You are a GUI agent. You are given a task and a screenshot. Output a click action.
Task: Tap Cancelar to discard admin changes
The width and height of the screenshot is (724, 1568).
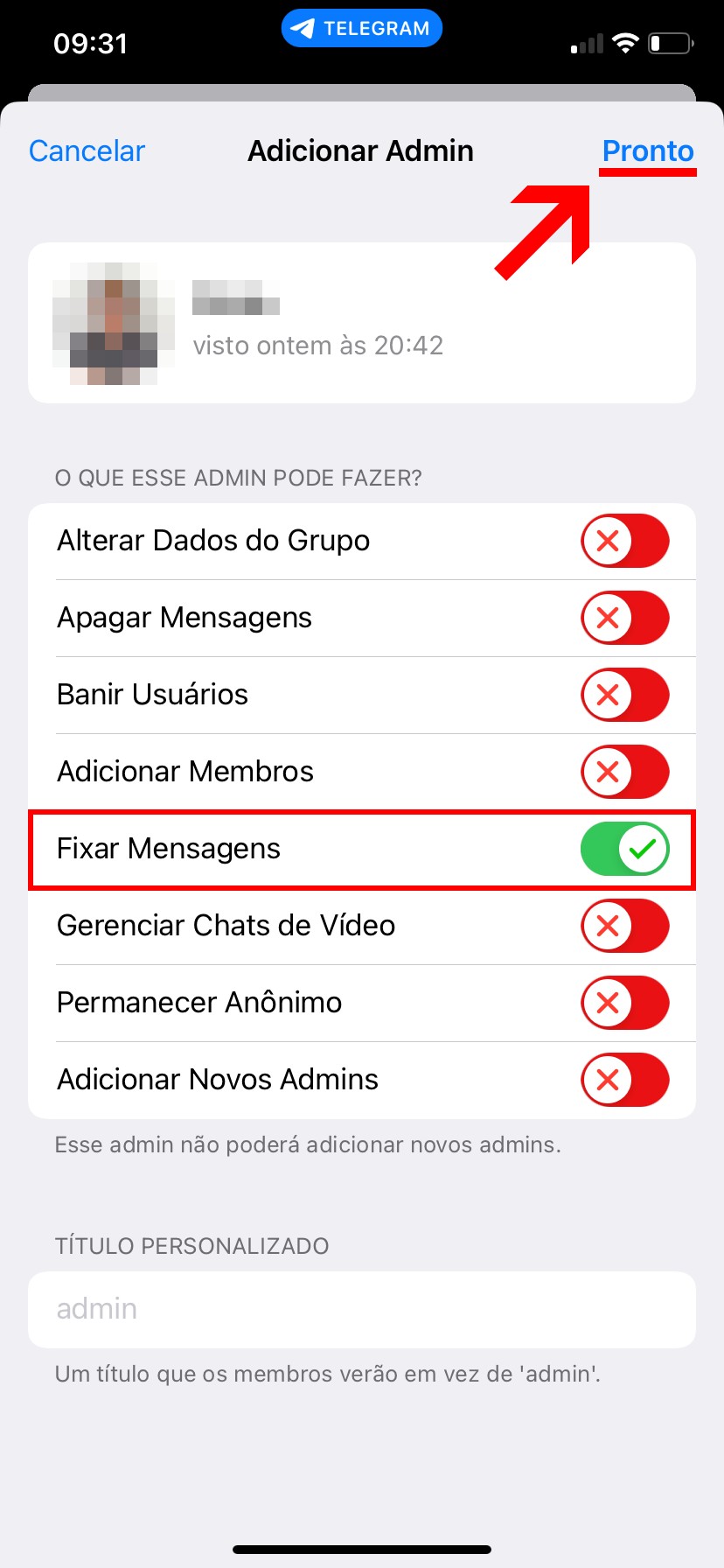[87, 151]
